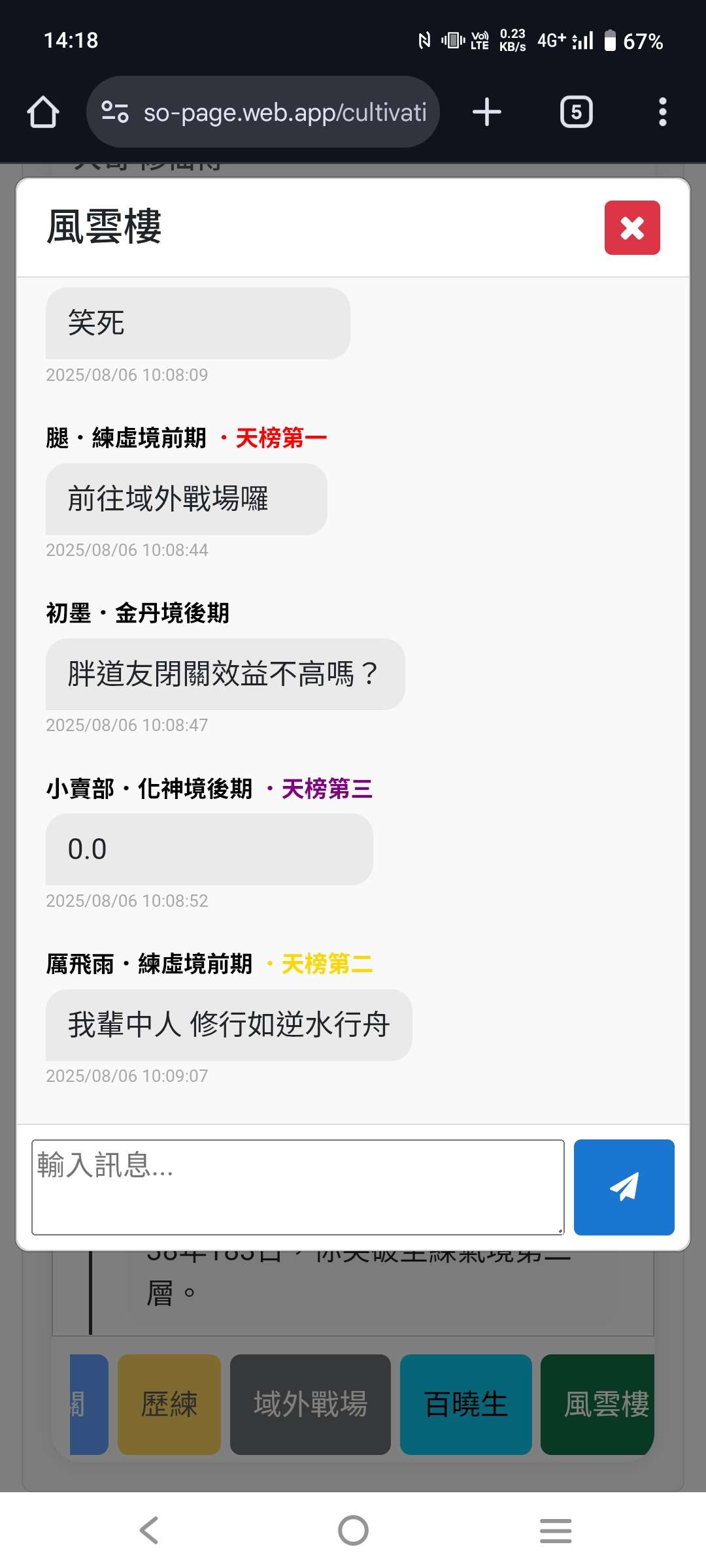Open the recent apps overview
The image size is (706, 1568).
pos(556,1530)
